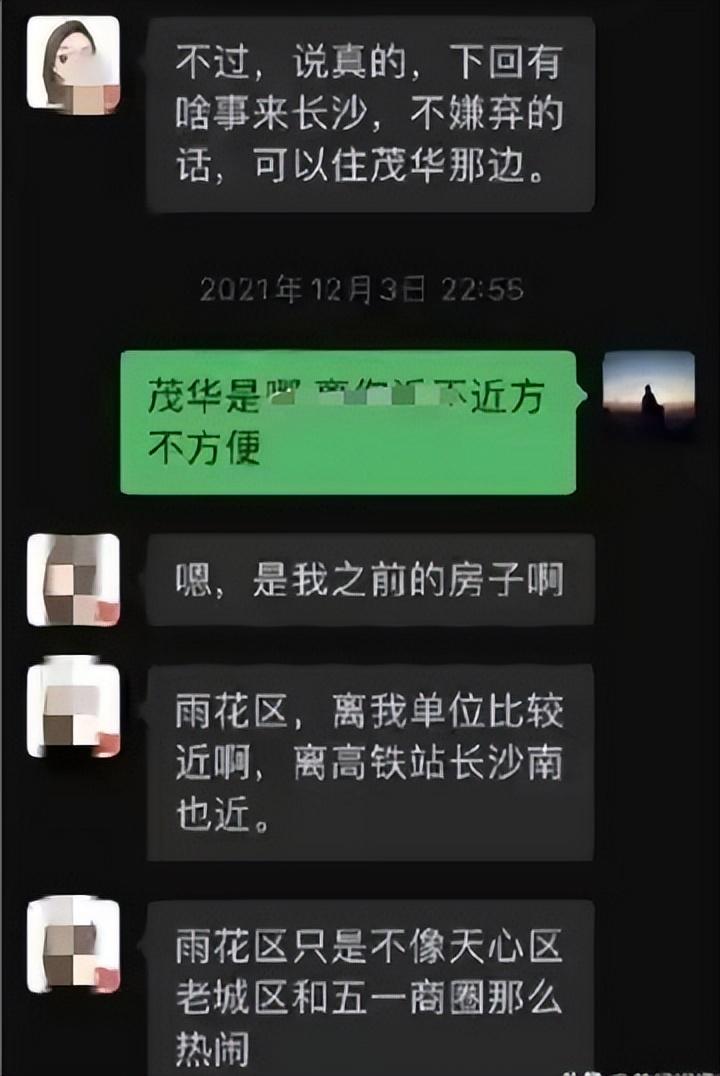Open avatar beside '嗯，是我之前的房子啊'
Viewport: 720px width, 1076px height.
click(x=73, y=580)
